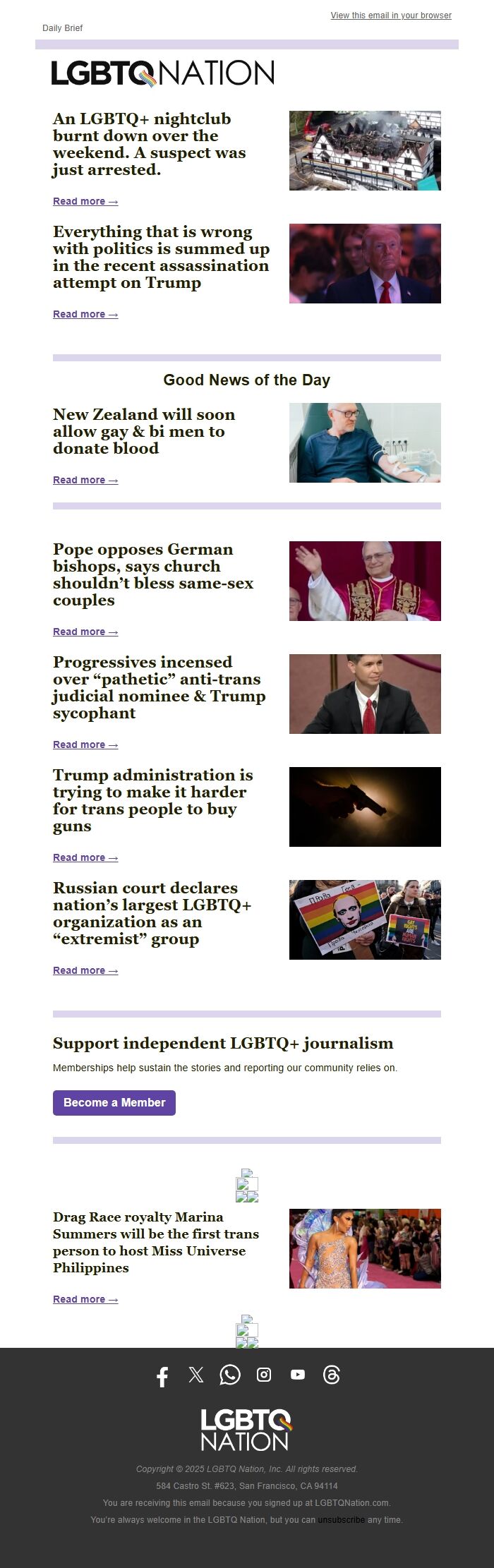Viewport: 494px width, 1568px height.
Task: Tap the unsubscribe link
Action: [341, 1520]
